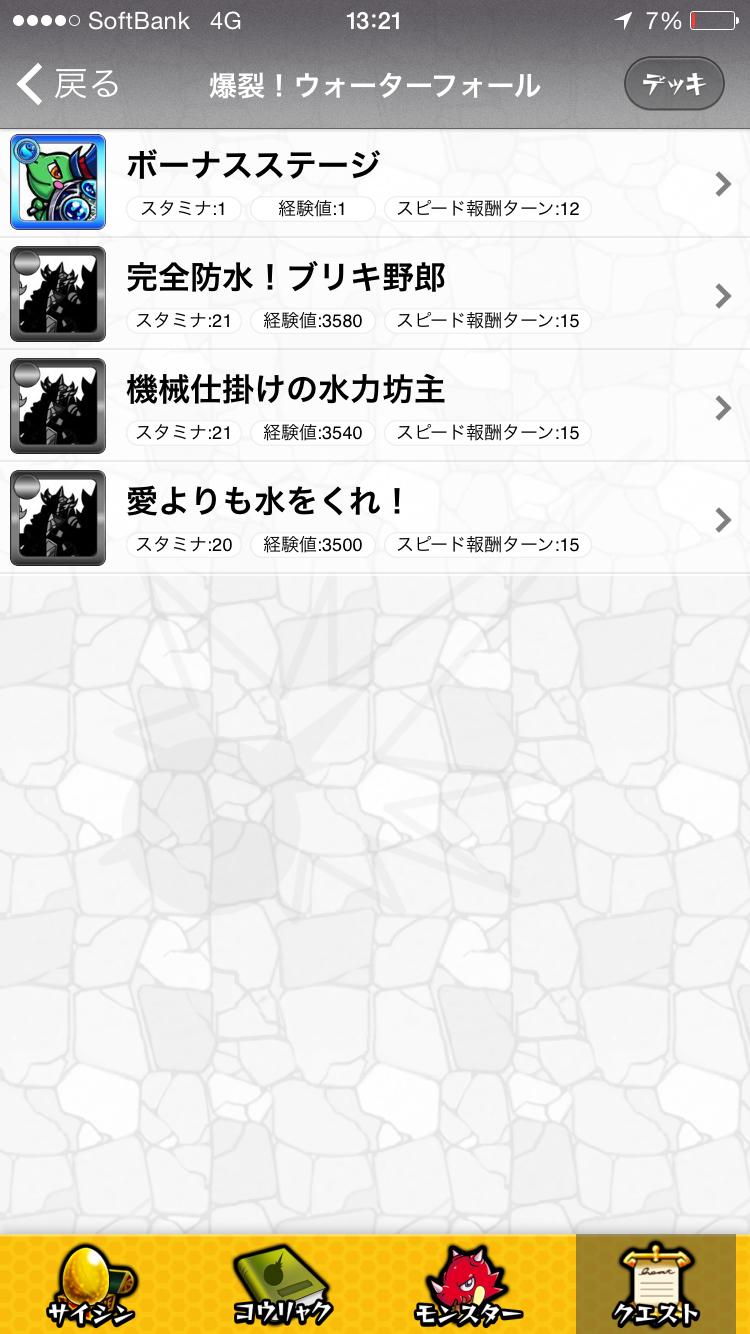Expand the ボーナスステージ row chevron
This screenshot has width=750, height=1334.
tap(720, 182)
